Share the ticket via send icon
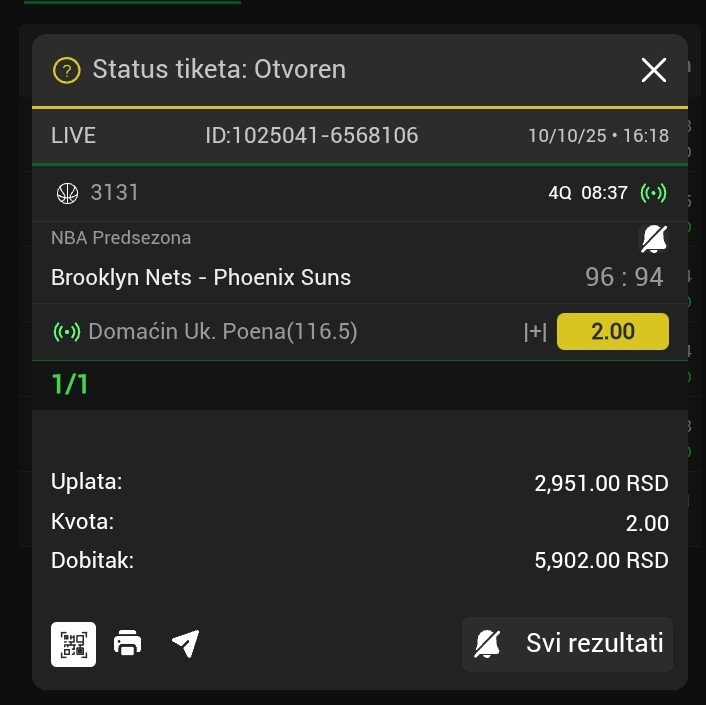The width and height of the screenshot is (706, 705). click(185, 644)
